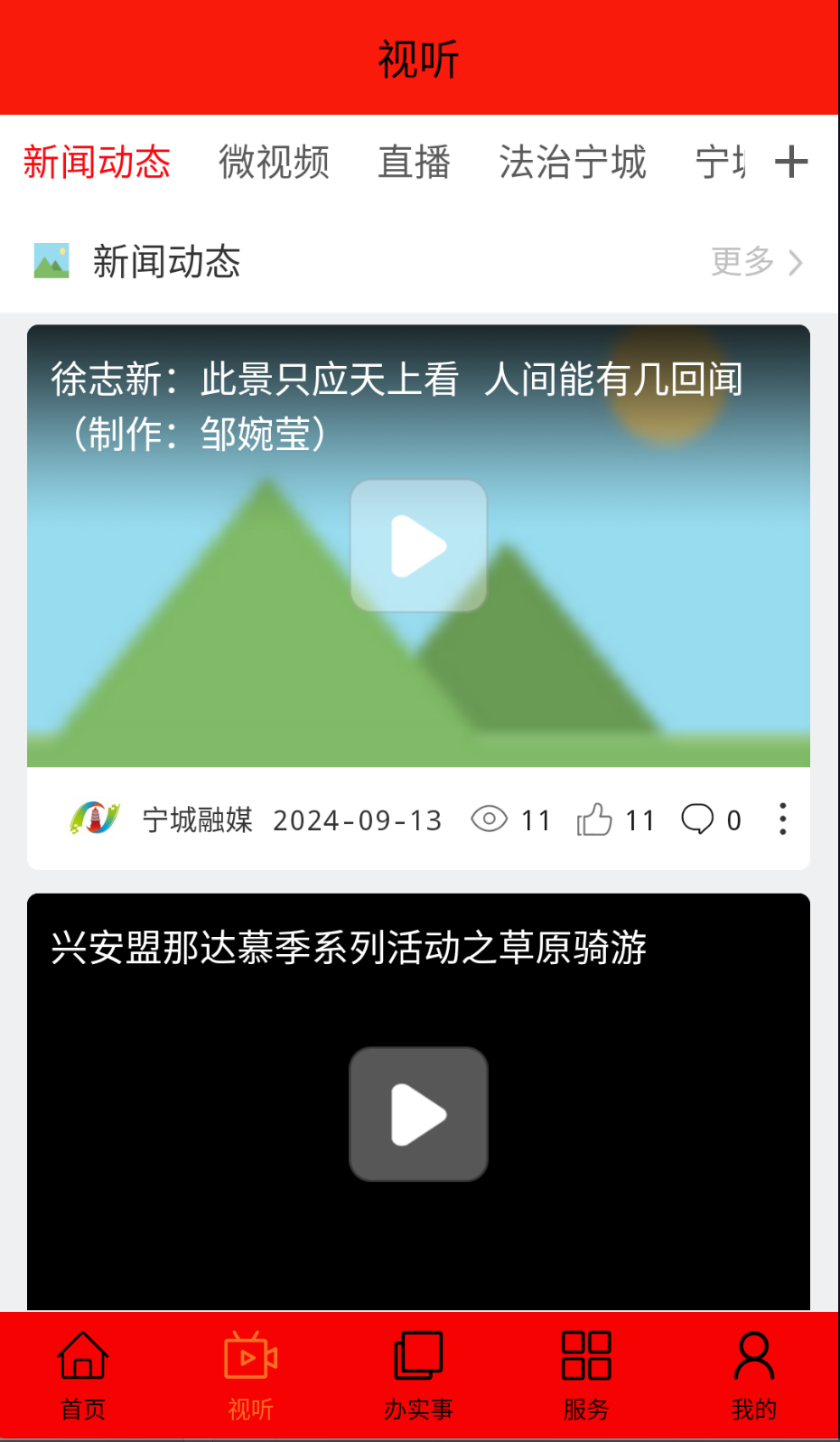Screen dimensions: 840x1442
Task: Tap the picture icon beside 新闻动态 section header
Action: (x=51, y=262)
